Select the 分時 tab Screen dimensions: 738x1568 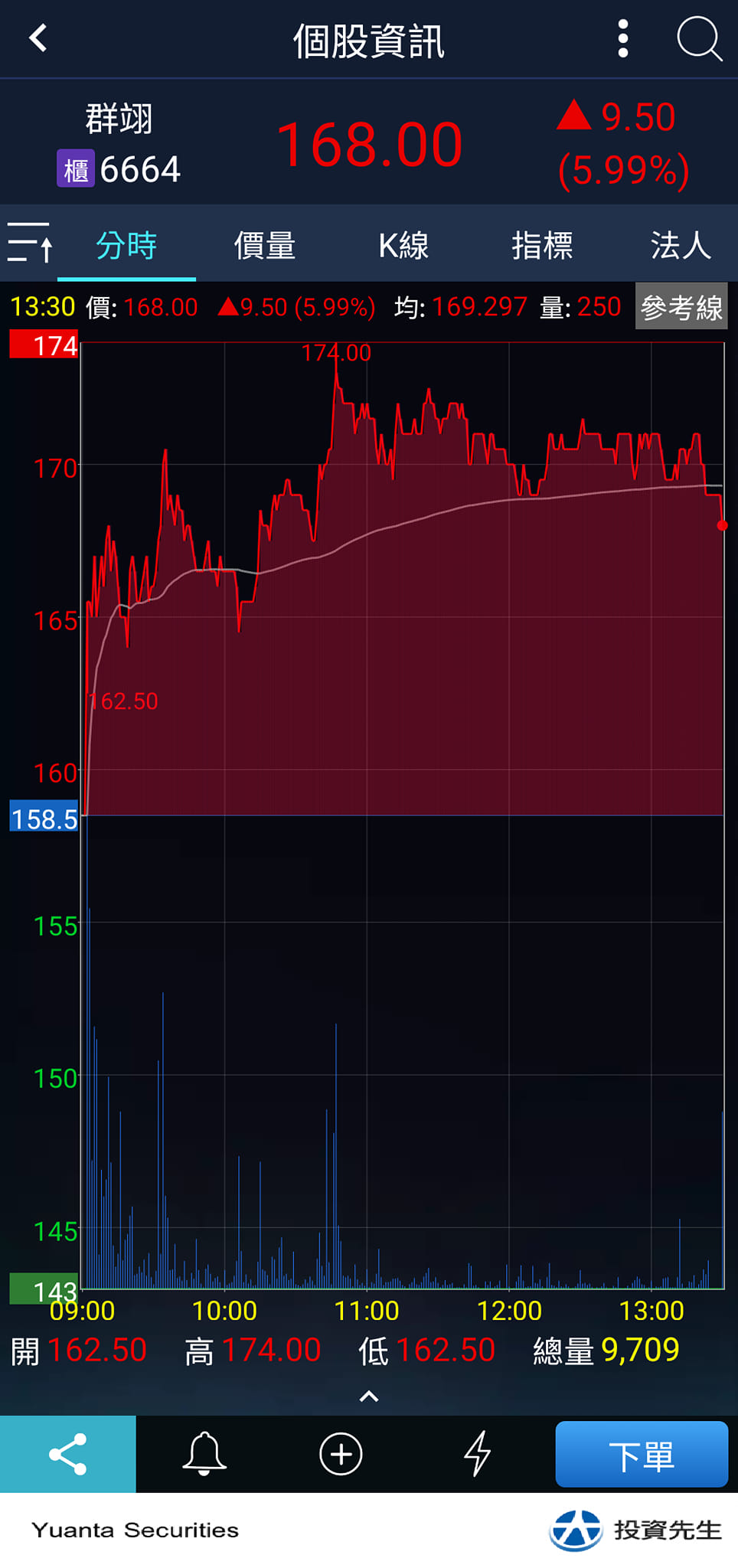[x=126, y=246]
